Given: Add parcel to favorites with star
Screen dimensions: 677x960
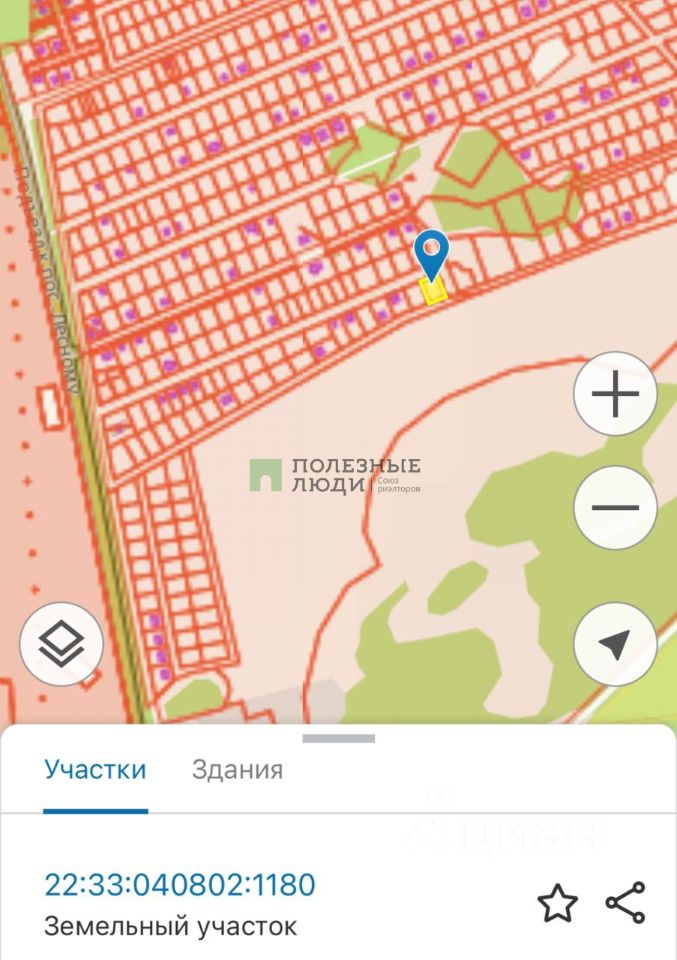Looking at the screenshot, I should pos(557,903).
